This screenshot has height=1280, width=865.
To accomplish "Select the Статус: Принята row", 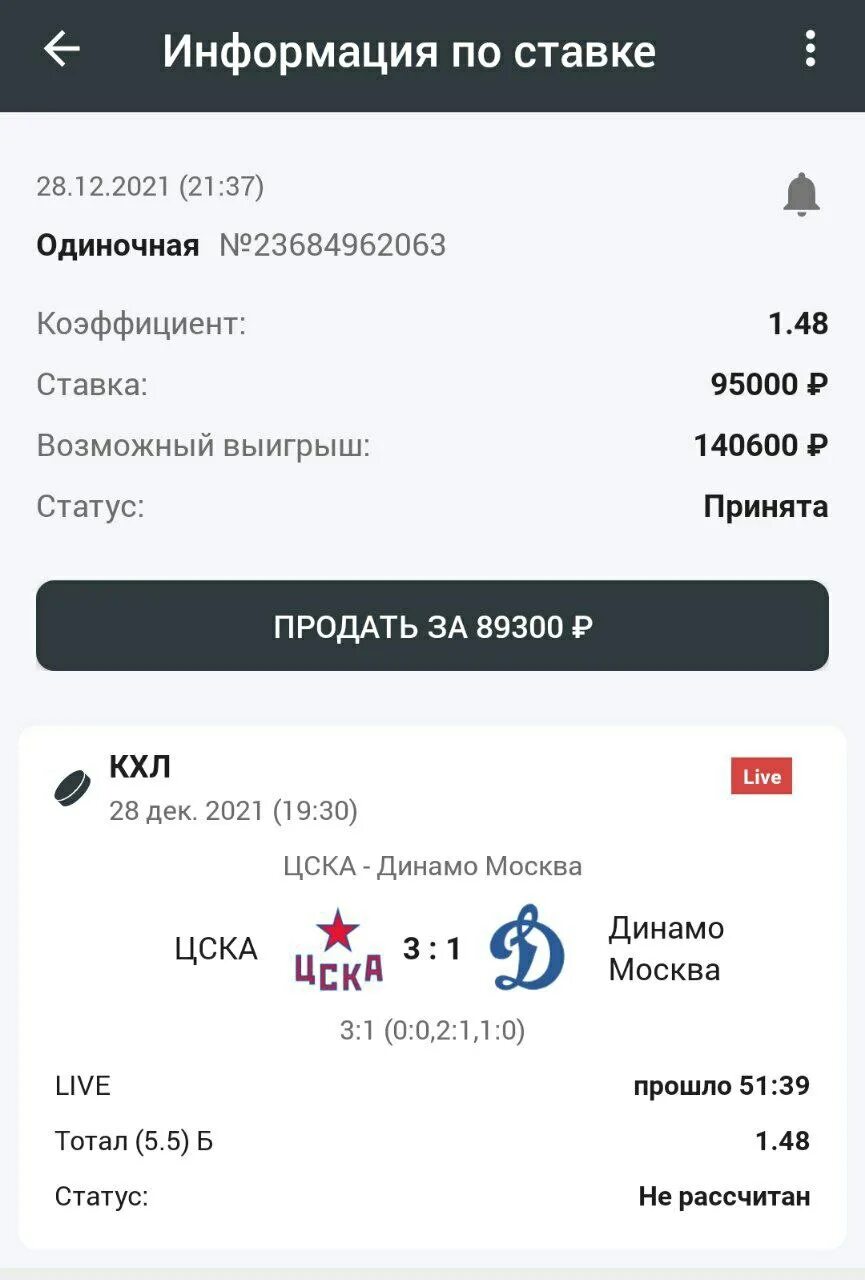I will [432, 507].
